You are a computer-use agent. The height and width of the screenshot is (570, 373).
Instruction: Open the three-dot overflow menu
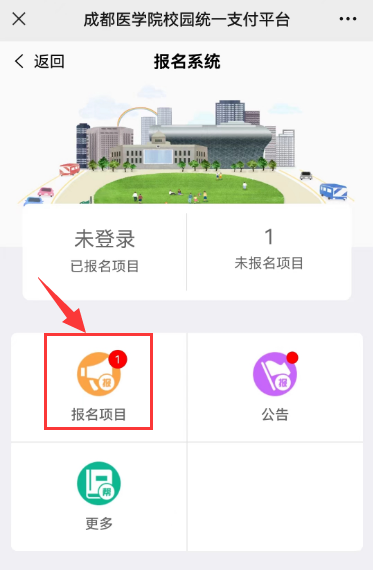348,19
